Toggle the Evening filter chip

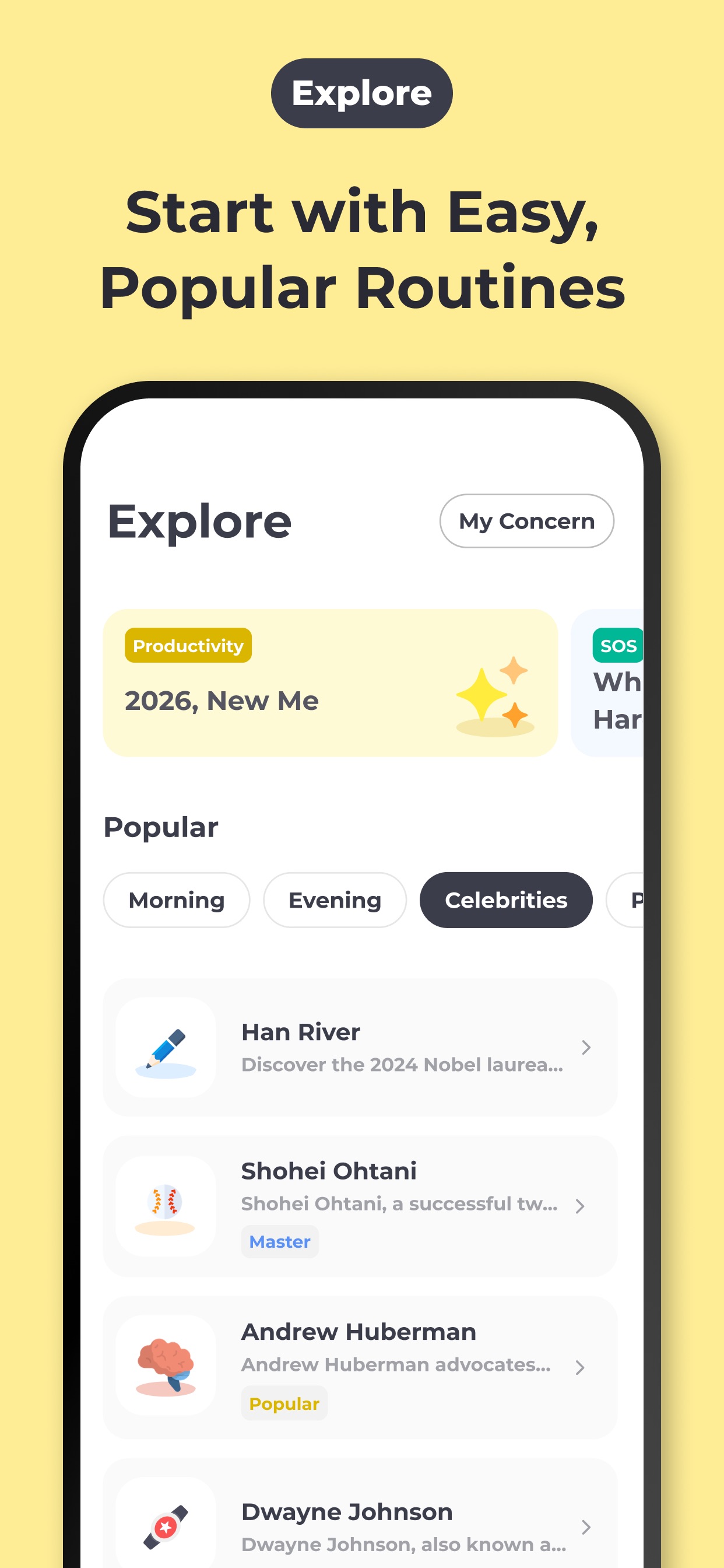334,900
